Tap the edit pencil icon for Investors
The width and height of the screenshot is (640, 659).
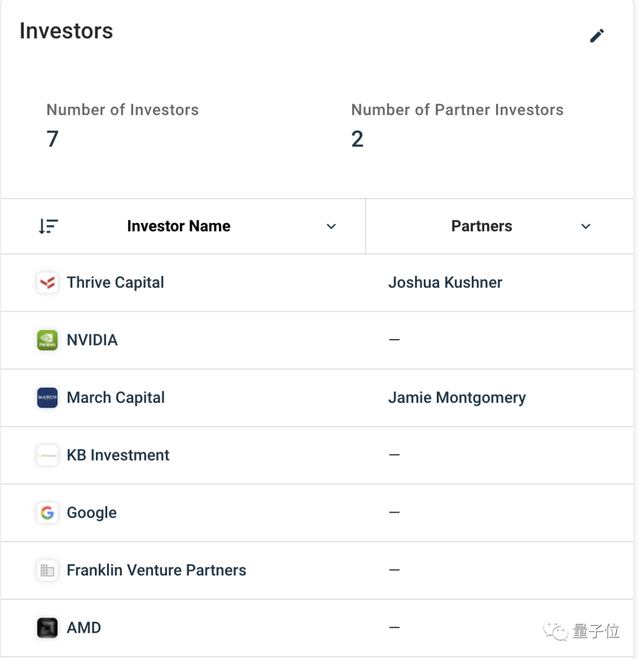click(597, 36)
